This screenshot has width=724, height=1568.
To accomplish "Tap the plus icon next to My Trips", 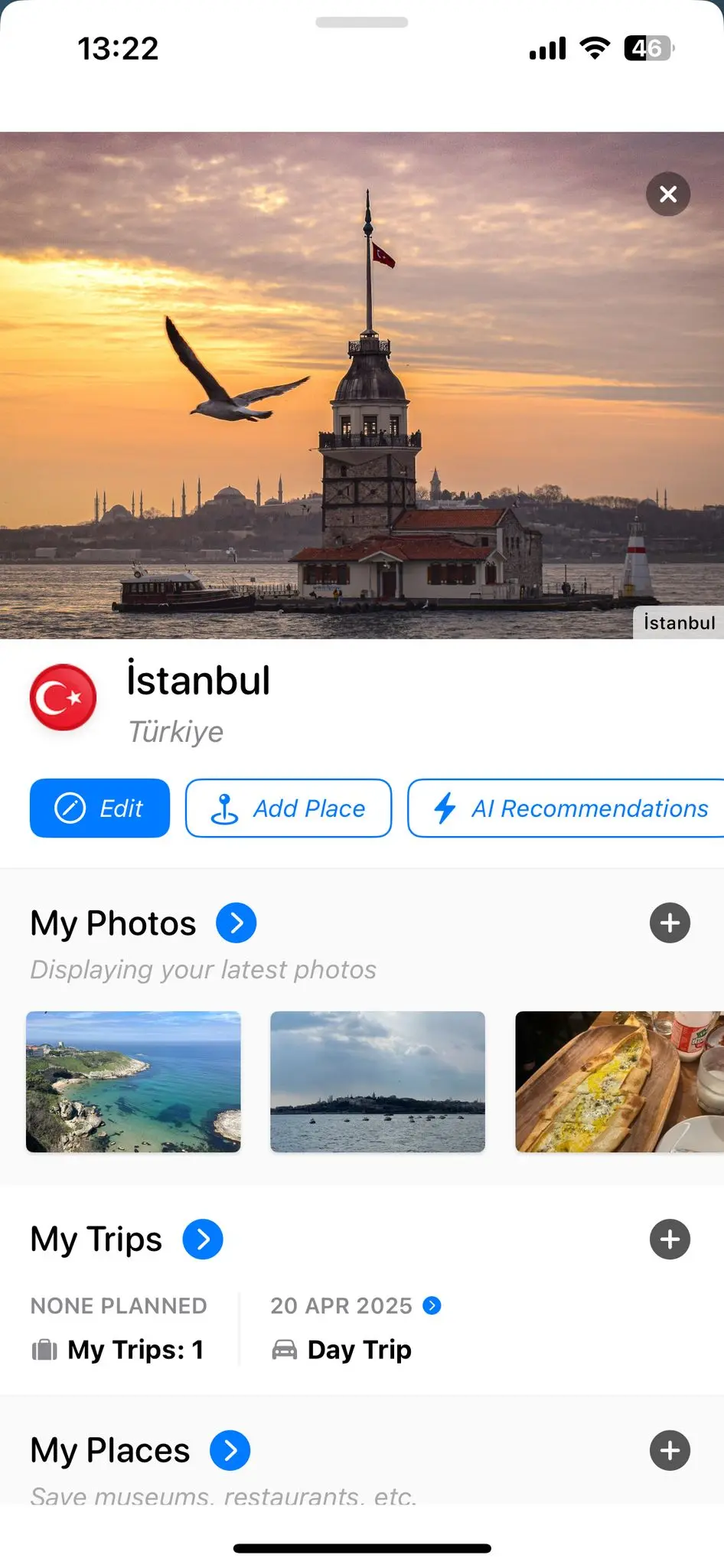I will (670, 1239).
